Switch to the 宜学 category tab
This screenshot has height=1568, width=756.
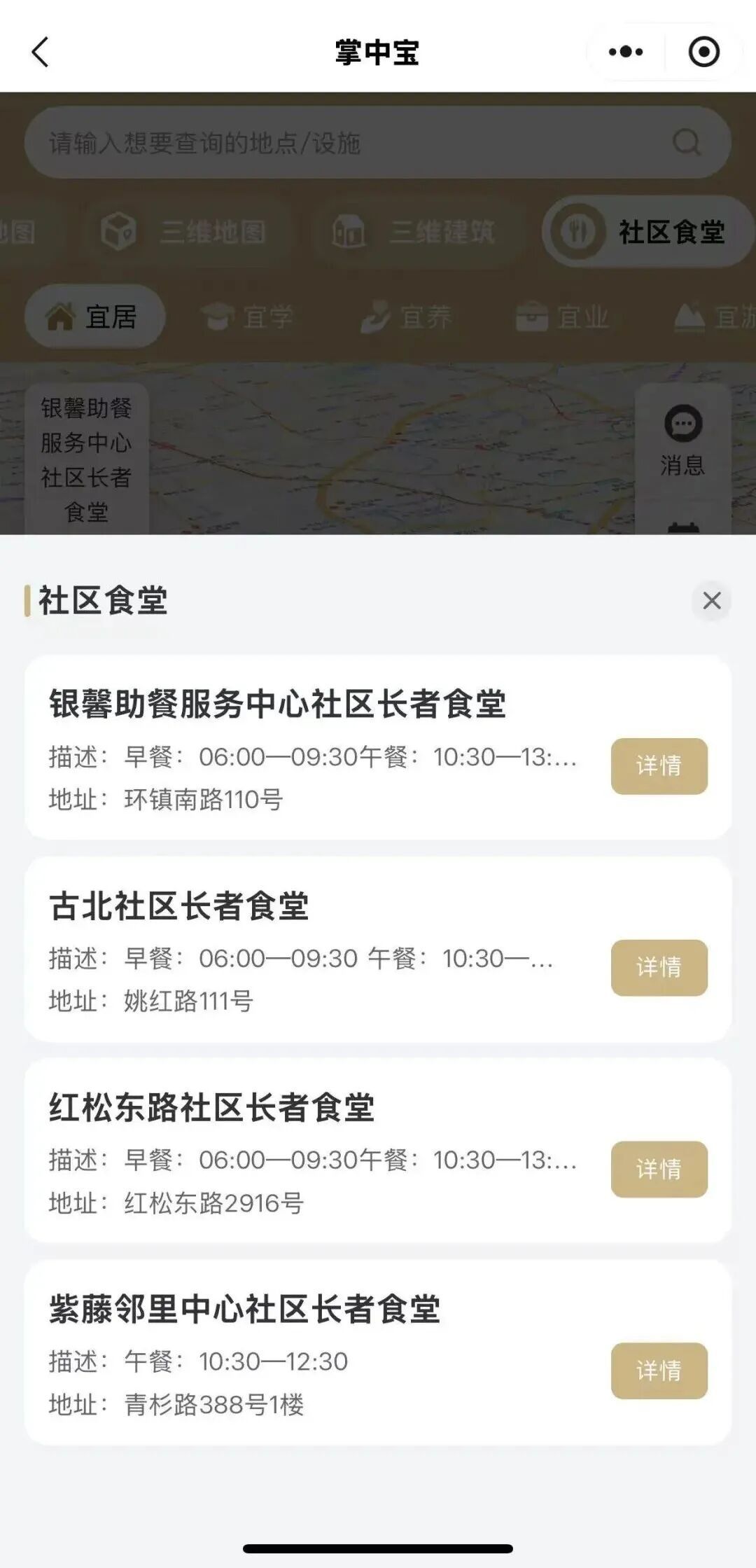click(248, 317)
